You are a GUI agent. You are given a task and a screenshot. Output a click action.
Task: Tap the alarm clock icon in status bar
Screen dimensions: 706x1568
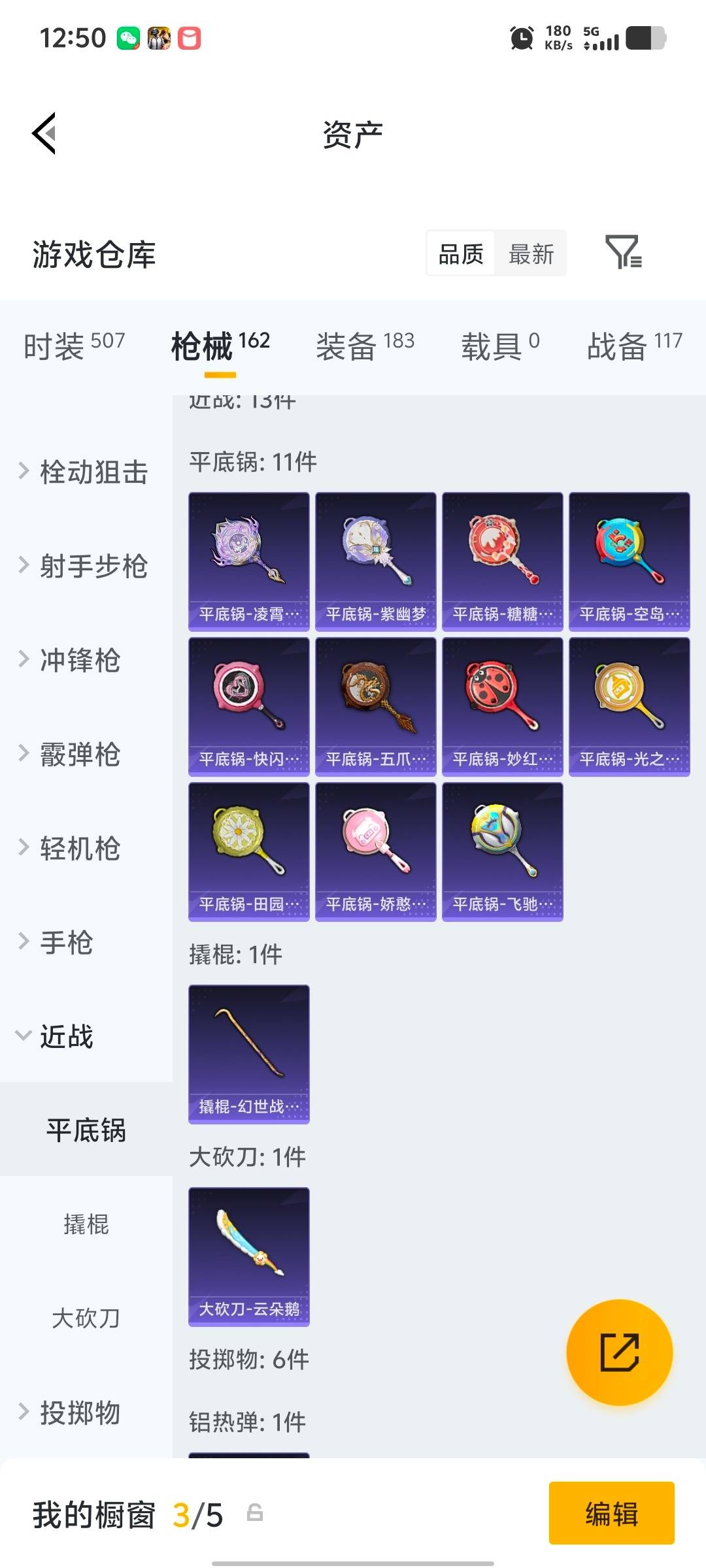click(x=521, y=37)
